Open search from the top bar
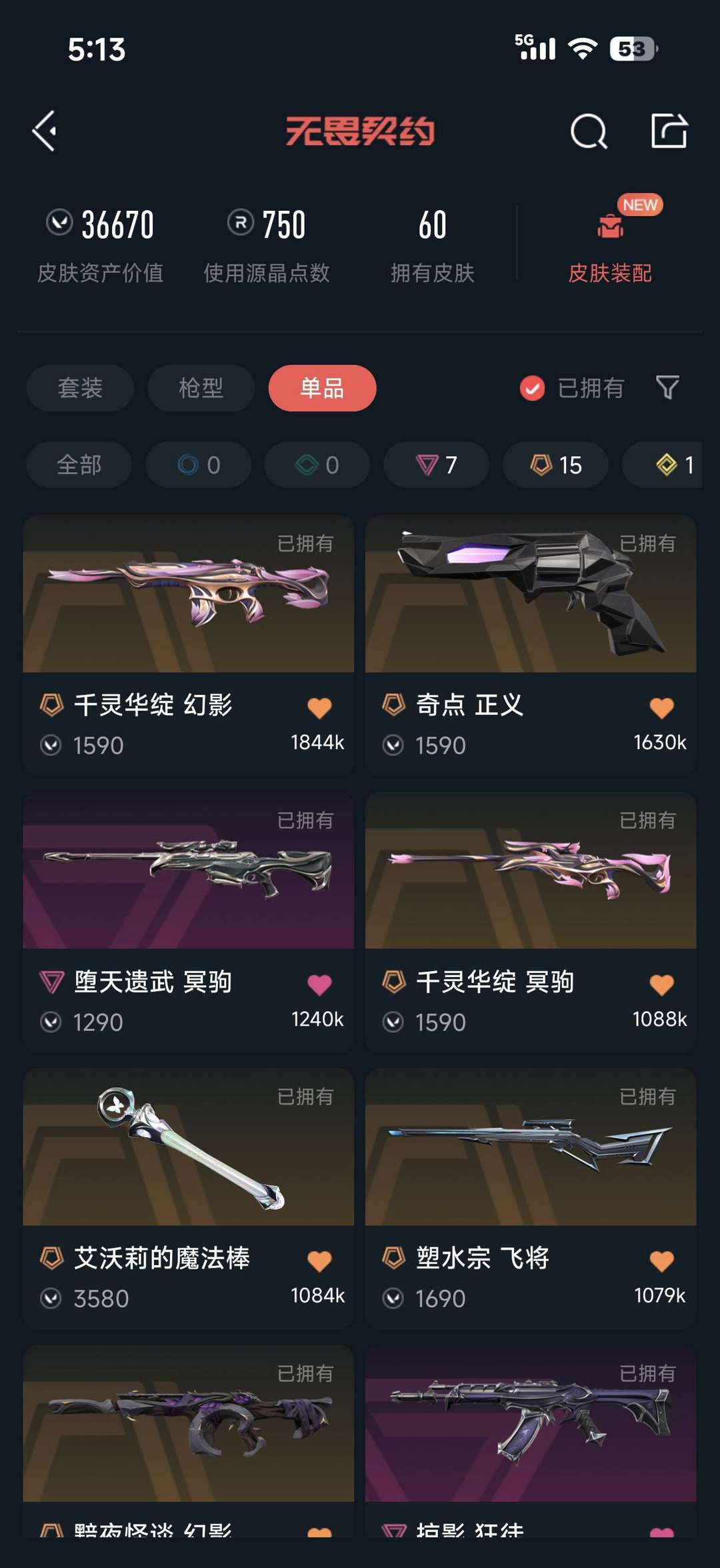The width and height of the screenshot is (720, 1568). click(589, 132)
